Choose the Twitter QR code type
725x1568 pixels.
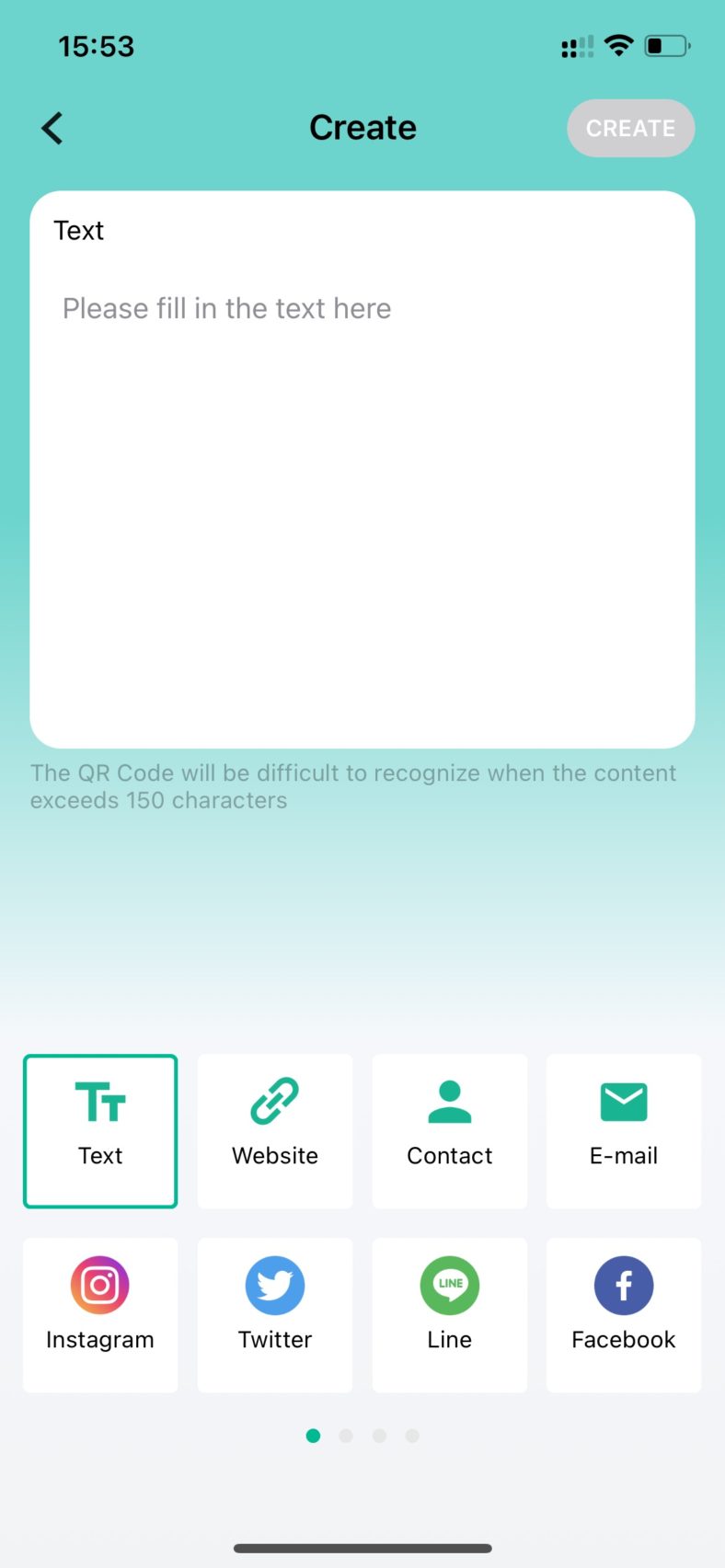[274, 1315]
